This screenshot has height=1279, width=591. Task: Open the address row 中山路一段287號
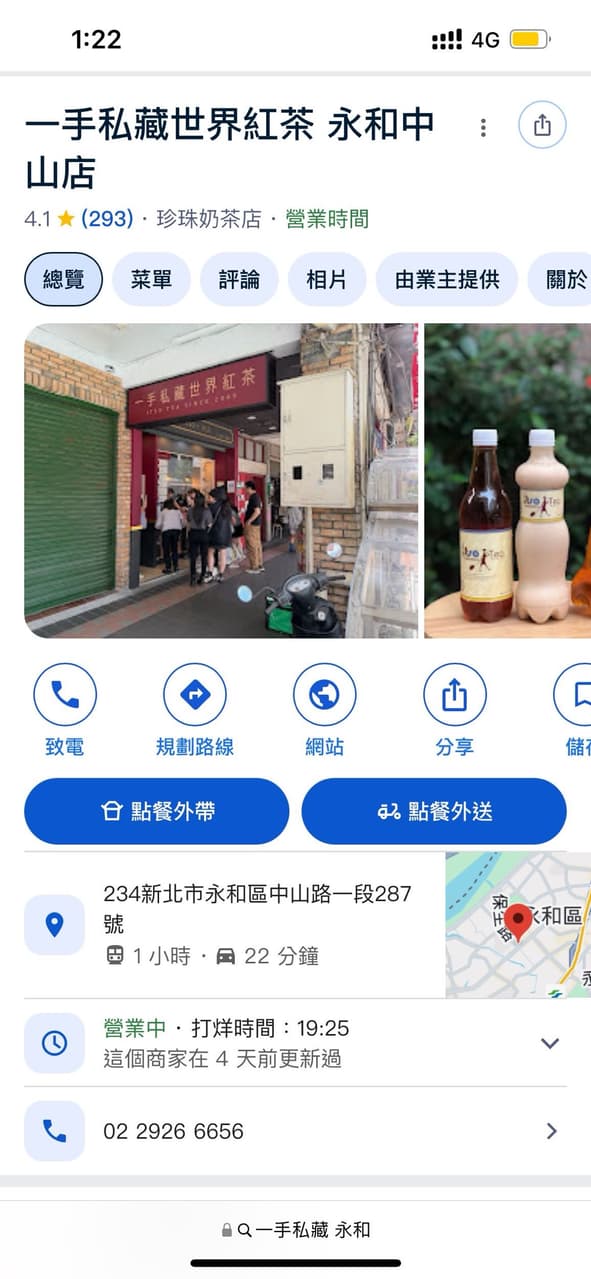pyautogui.click(x=234, y=924)
